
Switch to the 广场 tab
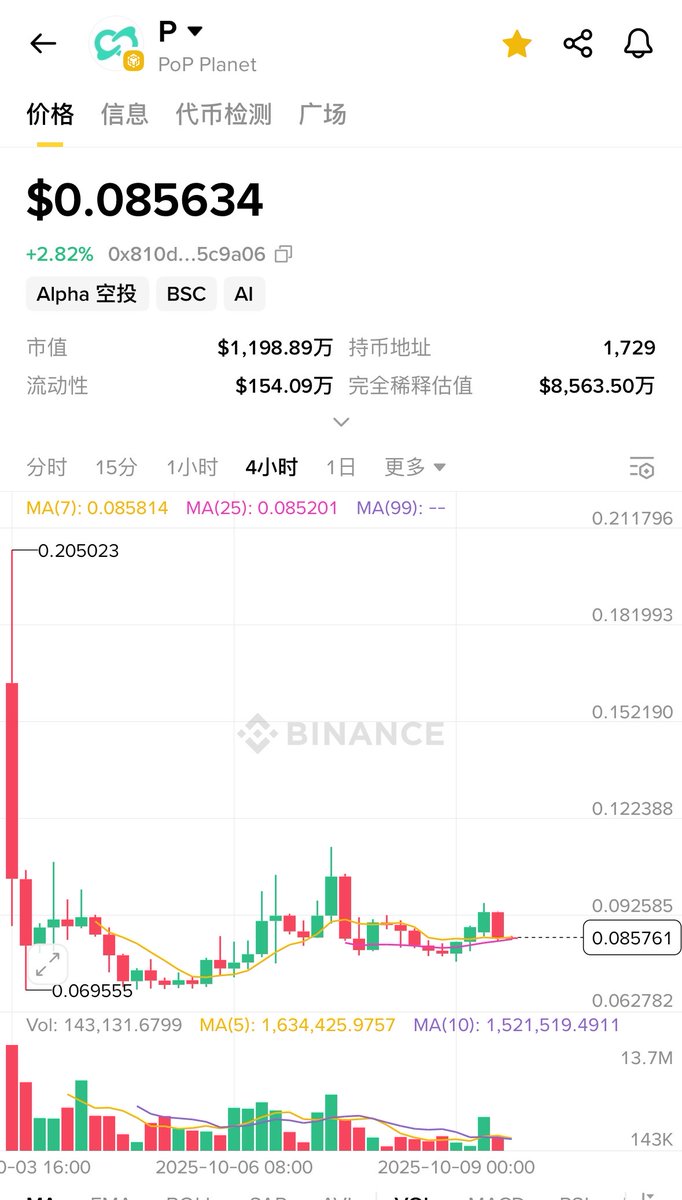point(323,114)
